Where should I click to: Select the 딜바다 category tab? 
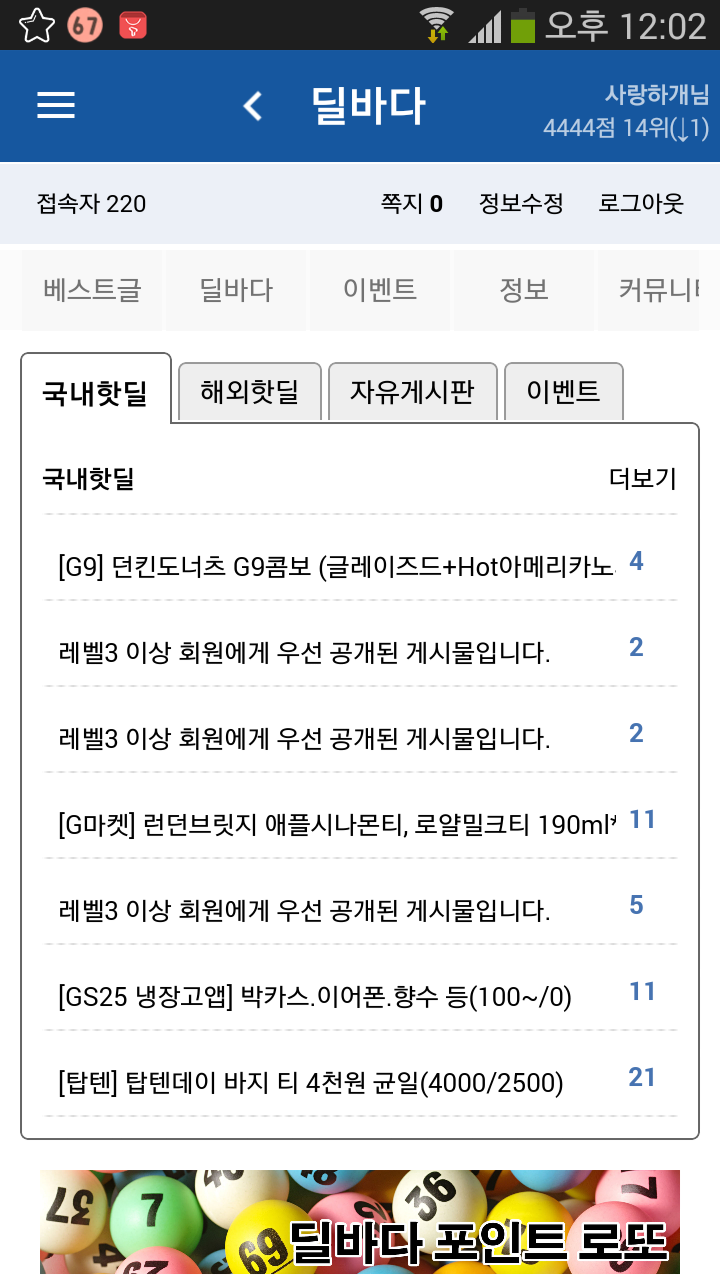click(x=236, y=291)
